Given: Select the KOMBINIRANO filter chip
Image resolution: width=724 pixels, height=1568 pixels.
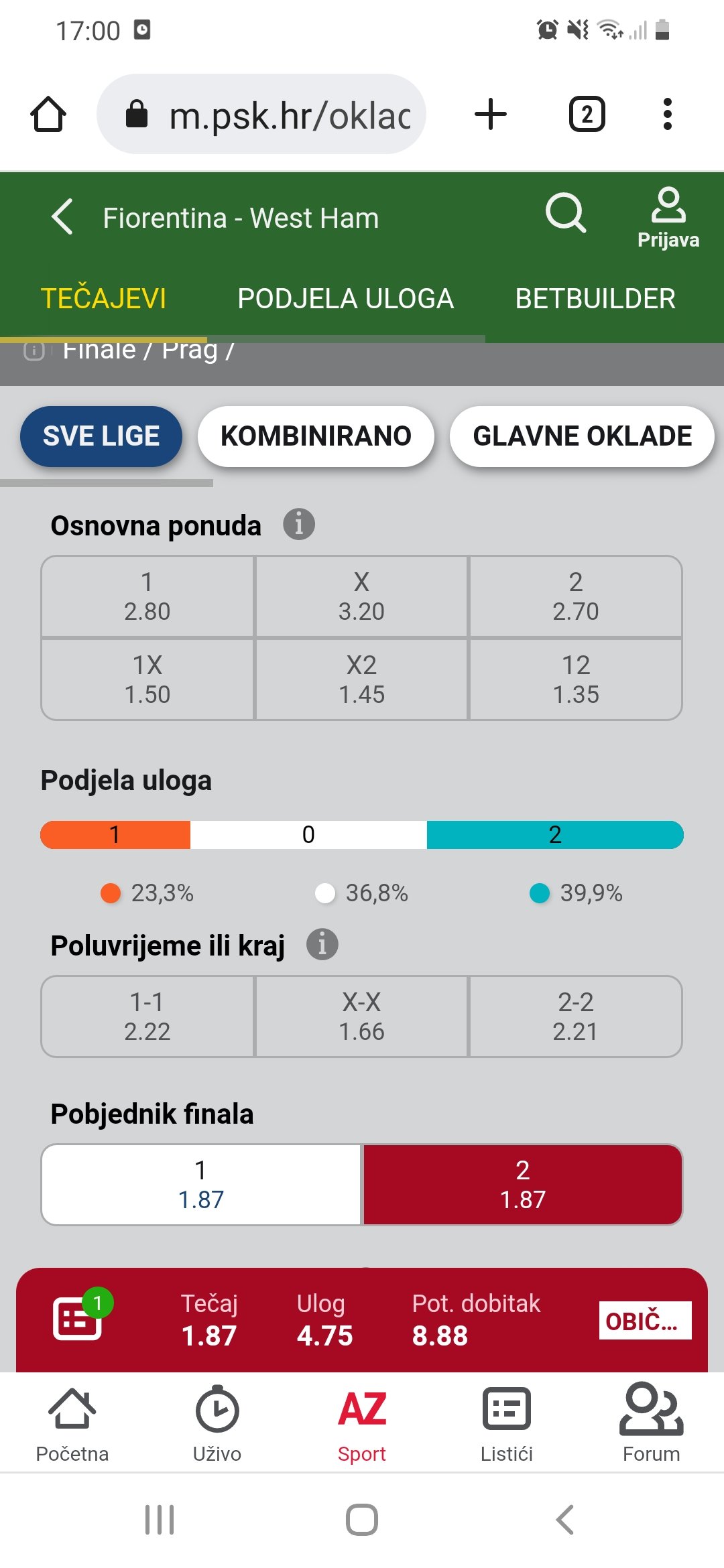Looking at the screenshot, I should [316, 436].
